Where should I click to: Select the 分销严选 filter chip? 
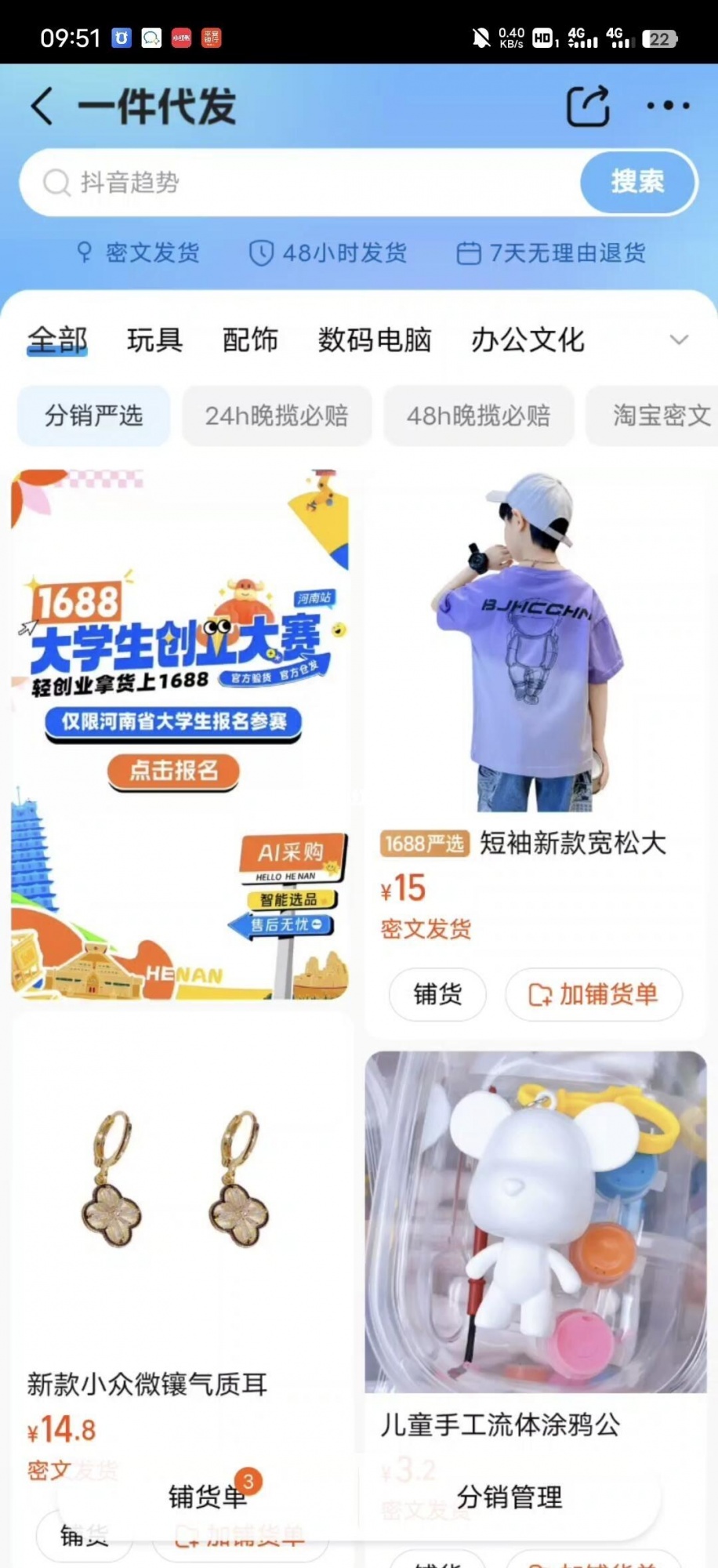pos(93,416)
